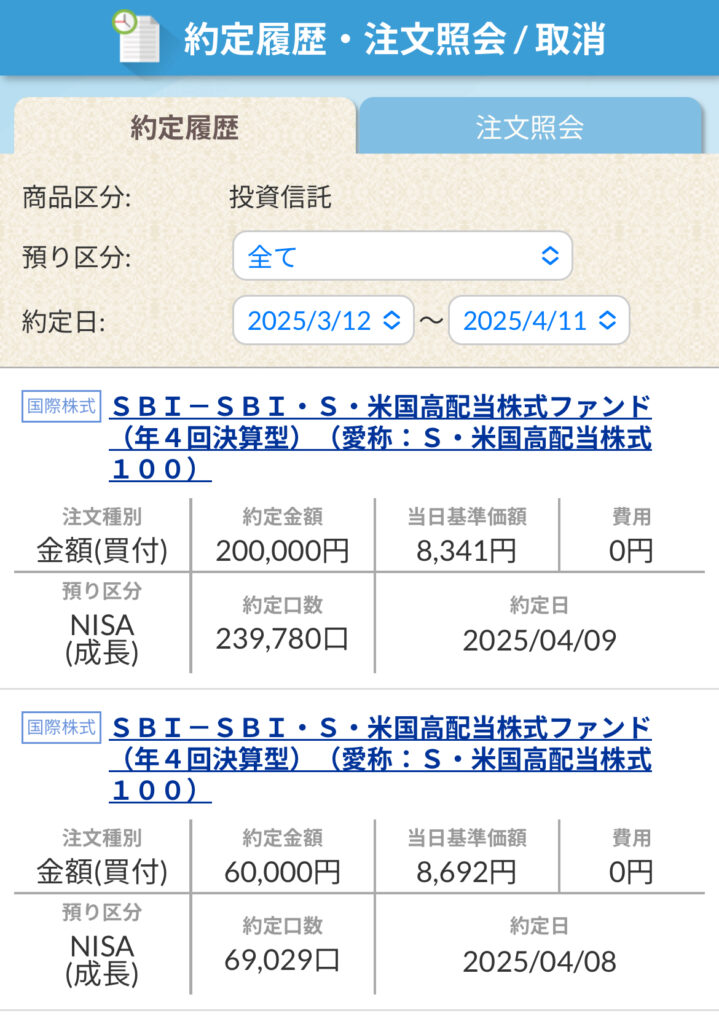Open fund link for the 2025/04/08 trade
Screen dimensions: 719x1024
381,758
